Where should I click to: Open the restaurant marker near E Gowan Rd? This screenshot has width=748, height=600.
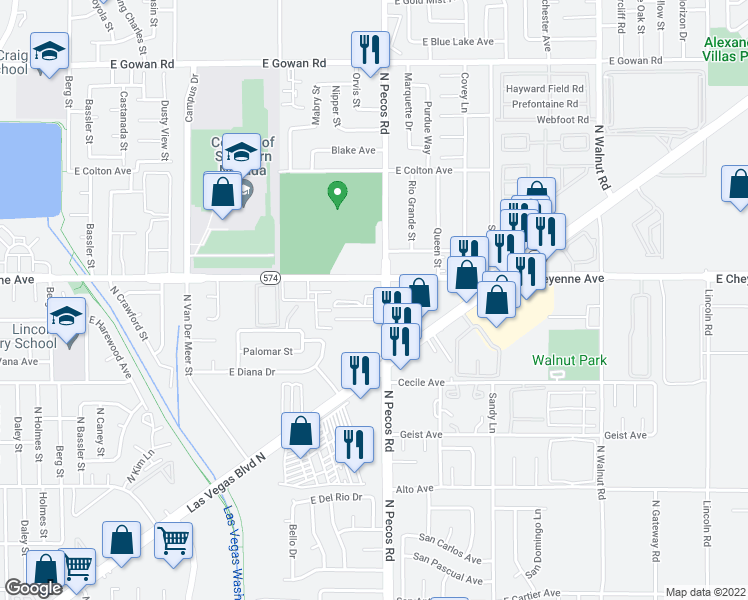coord(370,49)
